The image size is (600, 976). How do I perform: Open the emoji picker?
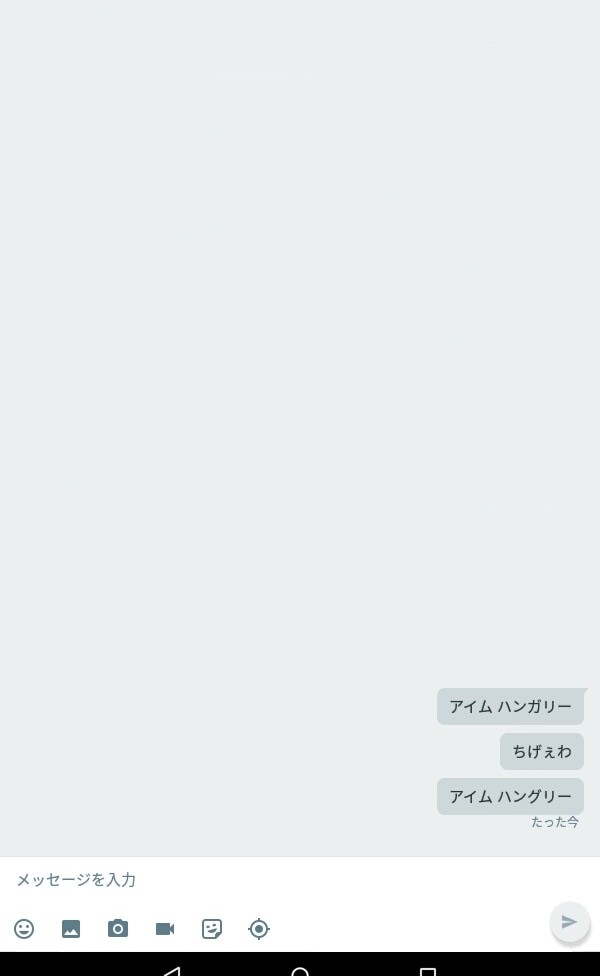(24, 929)
